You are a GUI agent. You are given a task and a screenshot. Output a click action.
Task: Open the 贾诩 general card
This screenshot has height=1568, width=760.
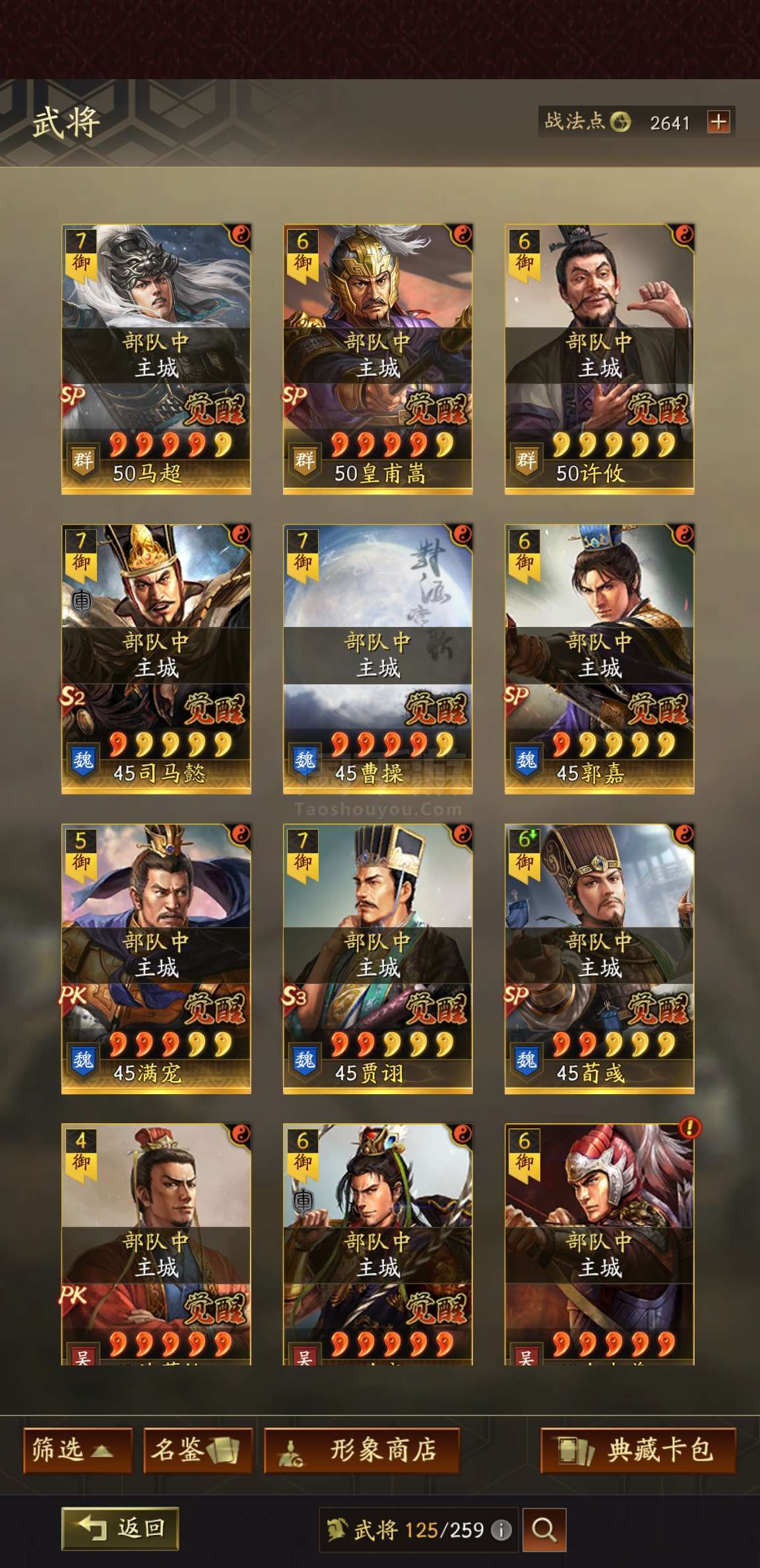pos(378,959)
